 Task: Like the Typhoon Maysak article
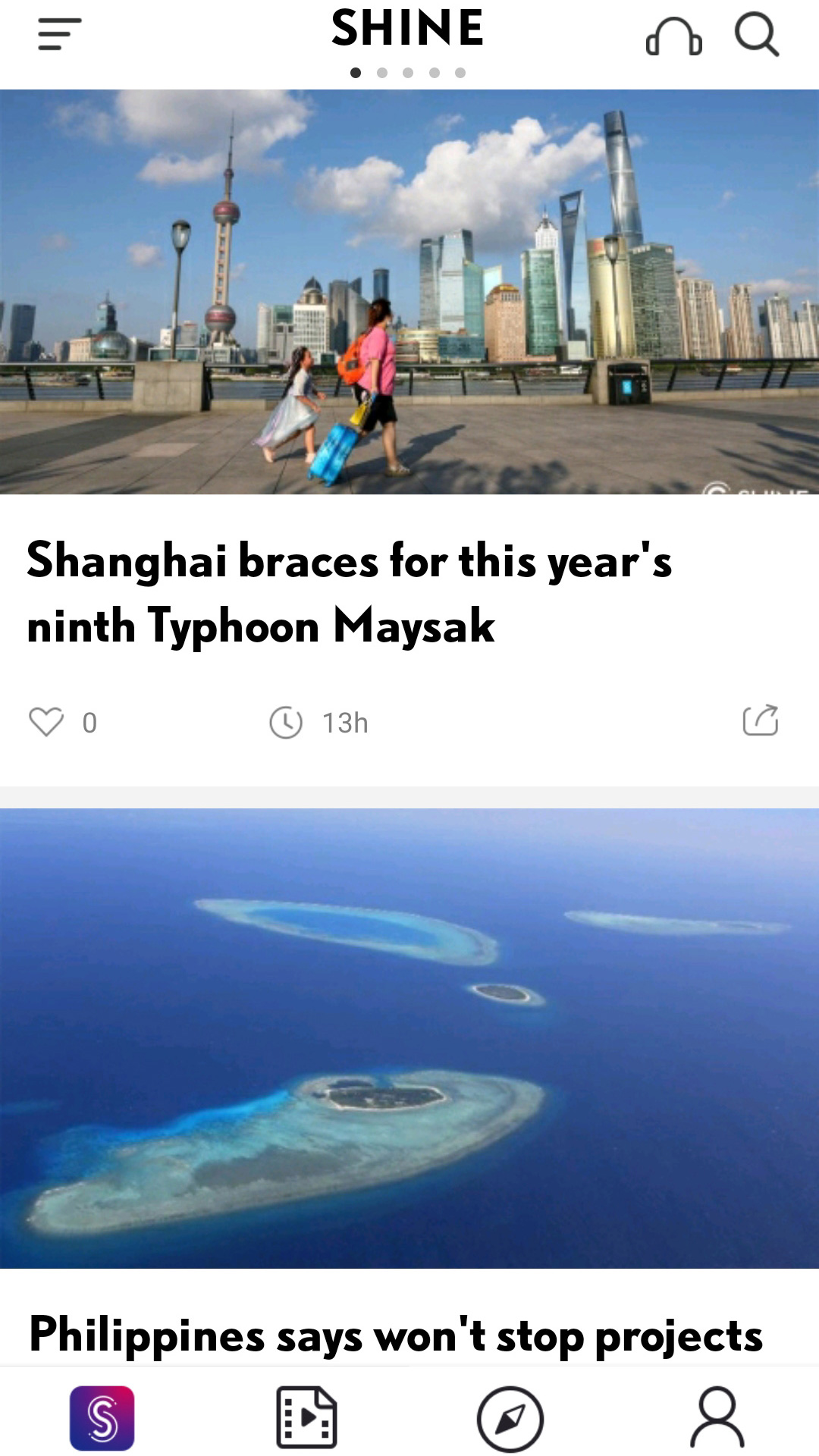[x=46, y=722]
